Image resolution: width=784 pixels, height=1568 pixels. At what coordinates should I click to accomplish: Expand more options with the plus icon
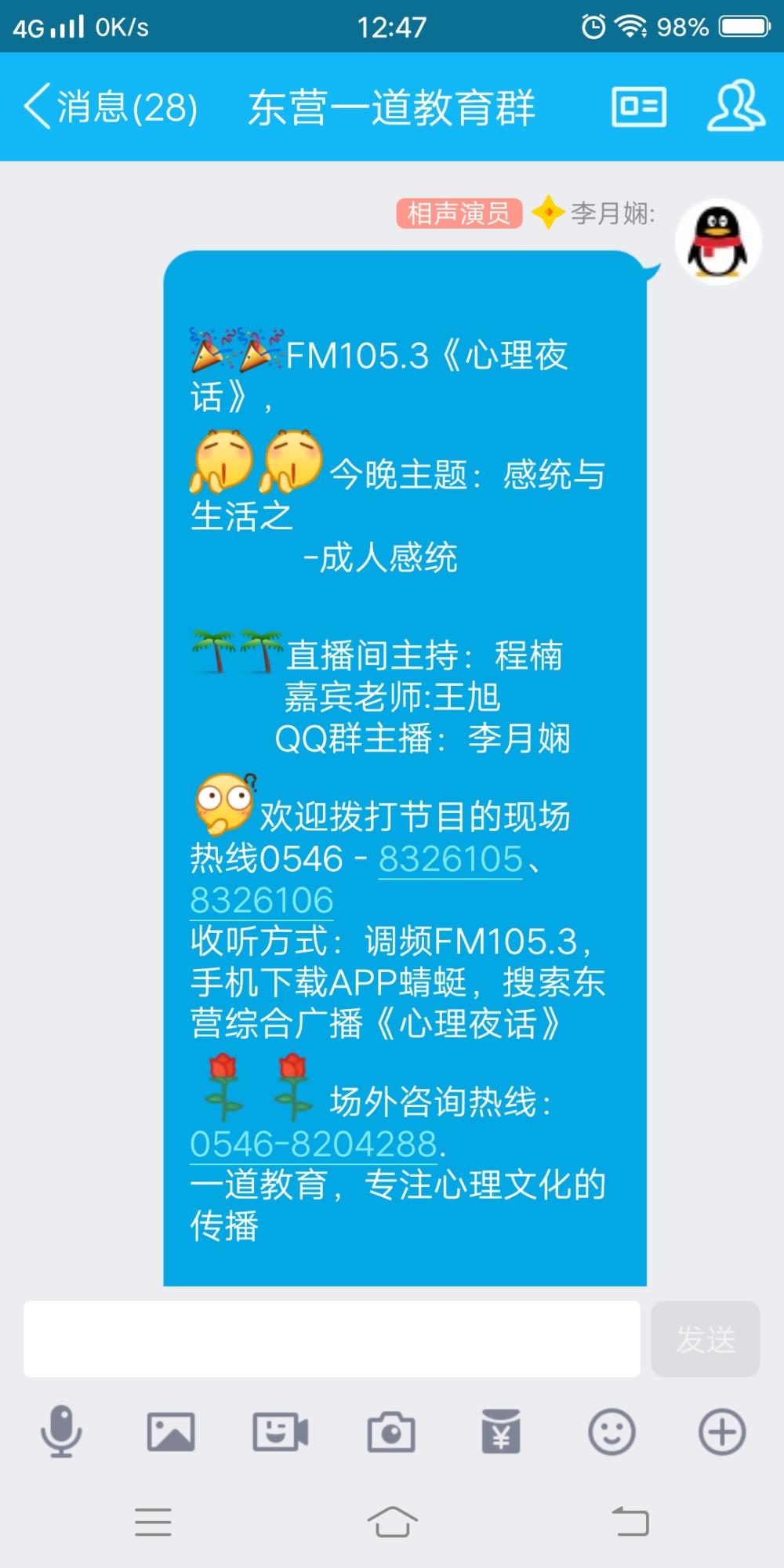(x=722, y=1432)
